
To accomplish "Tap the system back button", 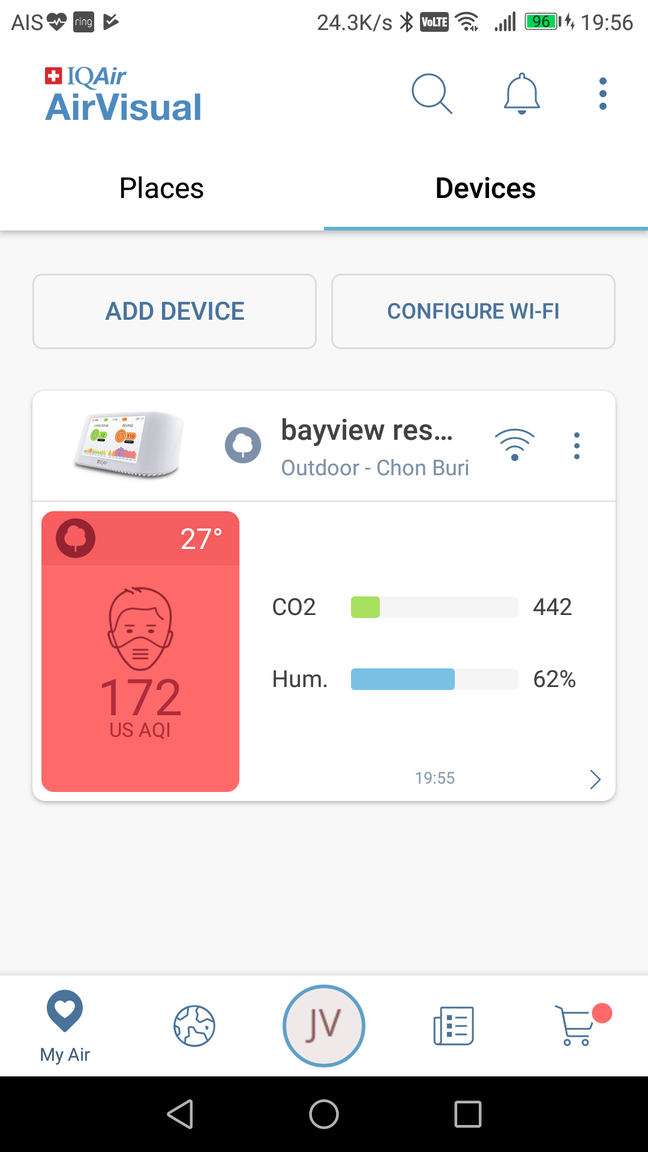I will (x=180, y=1114).
